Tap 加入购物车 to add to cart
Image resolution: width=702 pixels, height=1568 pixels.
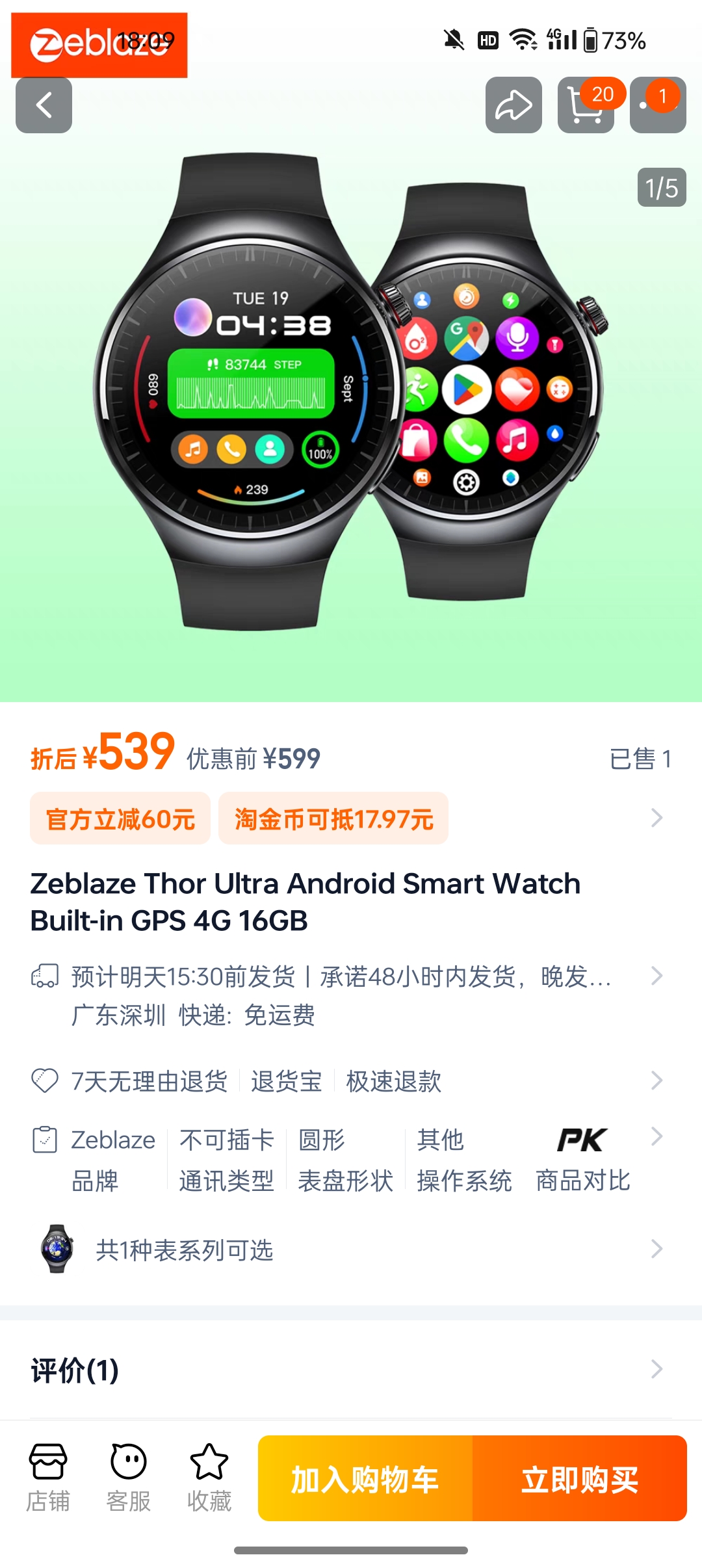coord(365,1479)
